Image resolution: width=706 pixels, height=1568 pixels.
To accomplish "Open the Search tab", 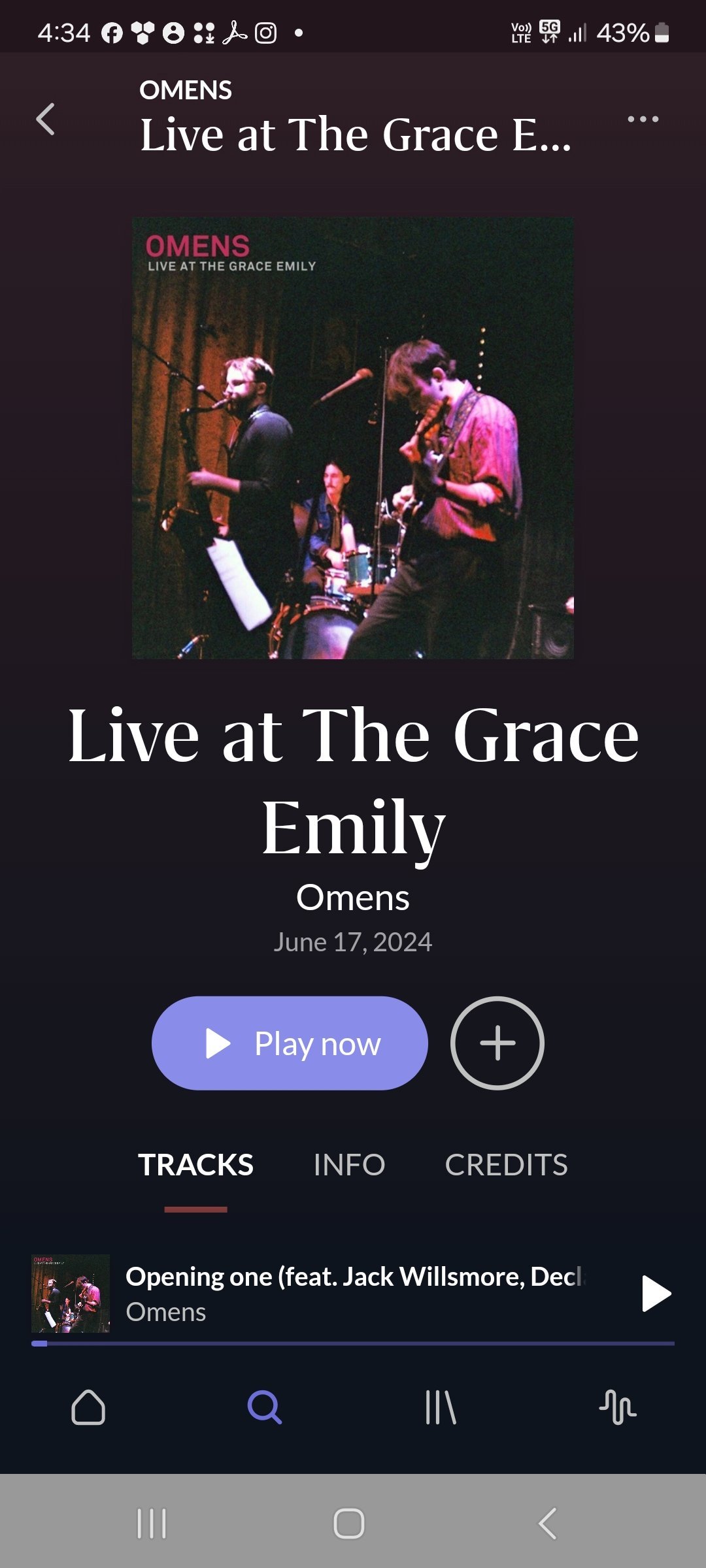I will [265, 1407].
